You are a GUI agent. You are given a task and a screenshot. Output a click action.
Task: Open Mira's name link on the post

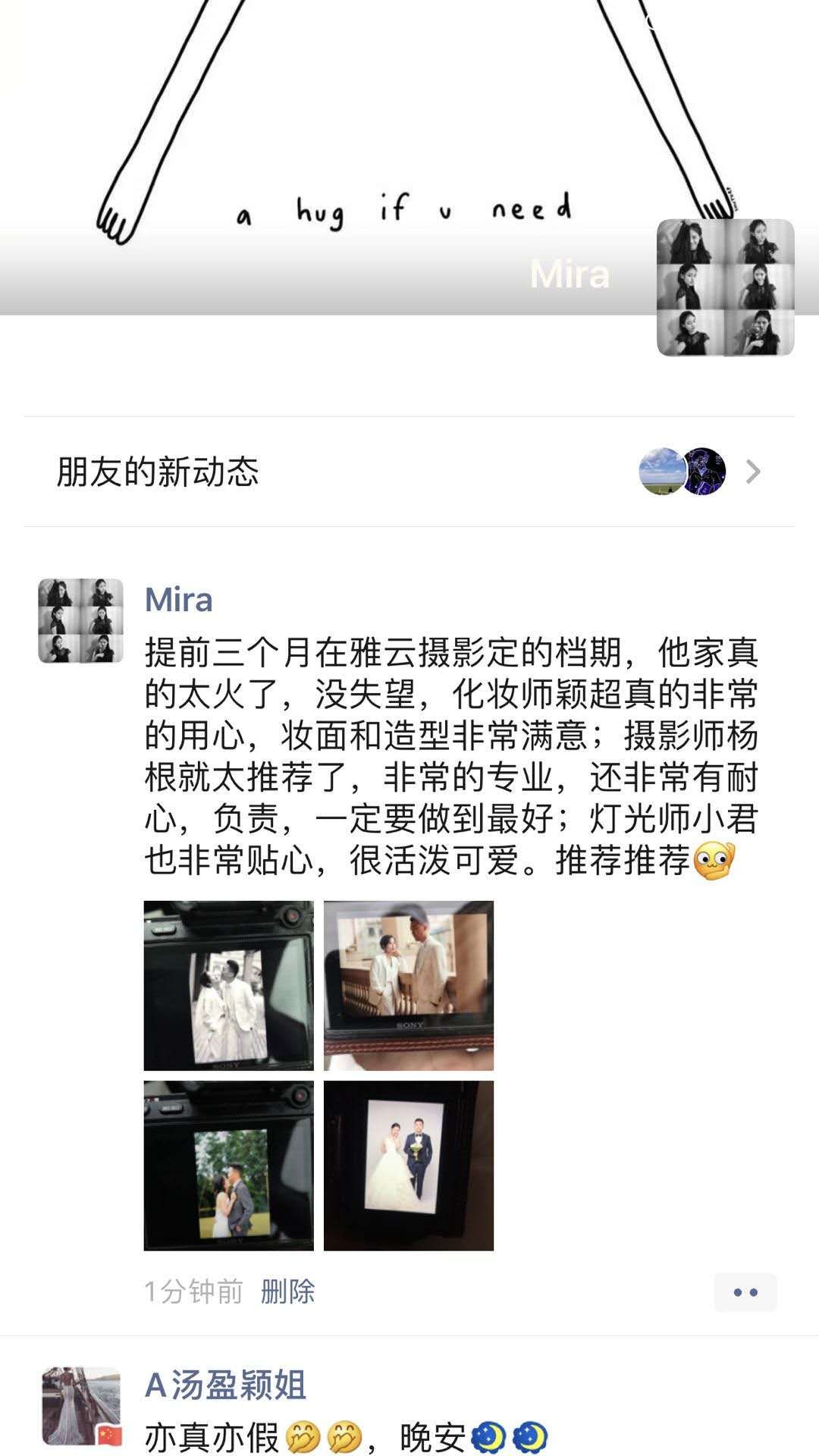179,599
